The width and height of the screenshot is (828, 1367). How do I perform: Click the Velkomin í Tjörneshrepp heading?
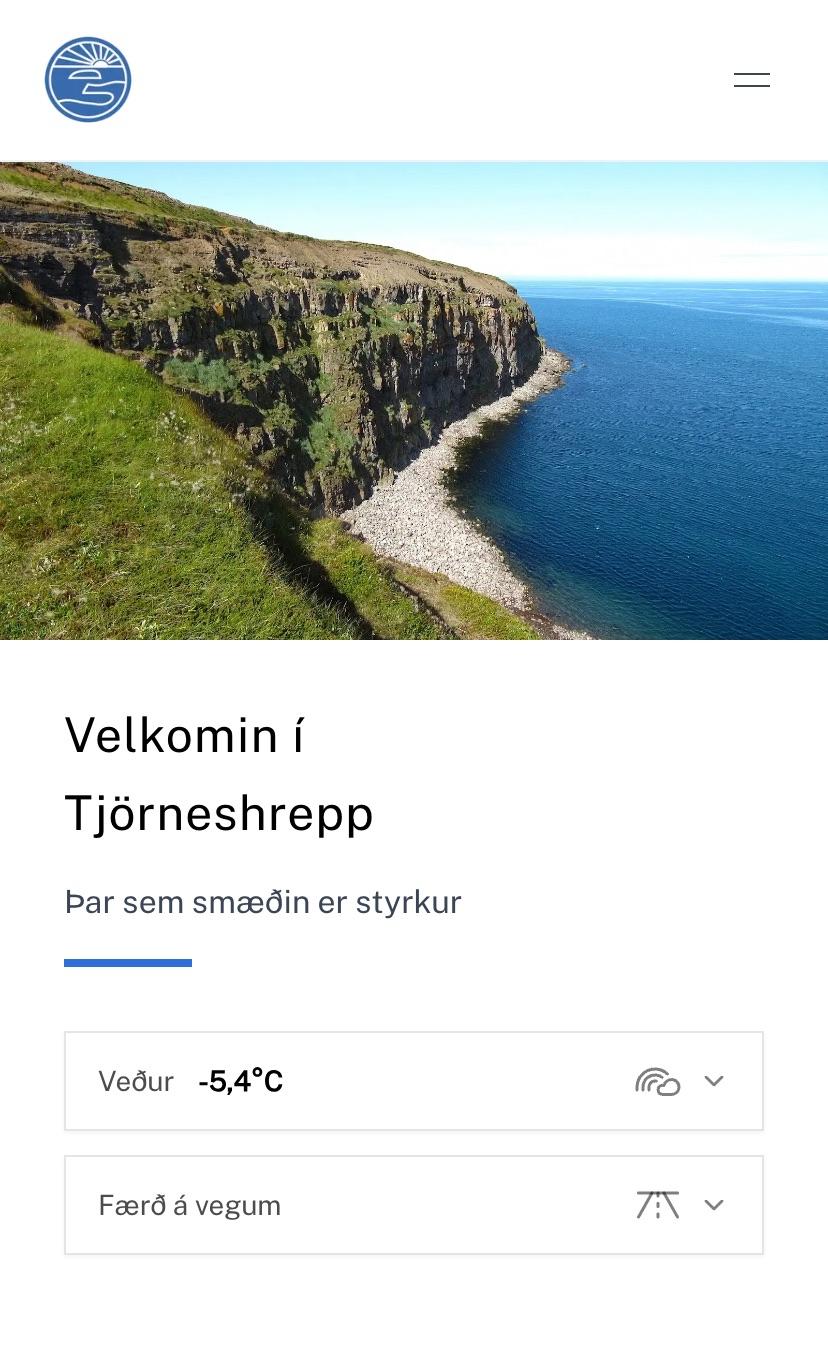(x=219, y=775)
